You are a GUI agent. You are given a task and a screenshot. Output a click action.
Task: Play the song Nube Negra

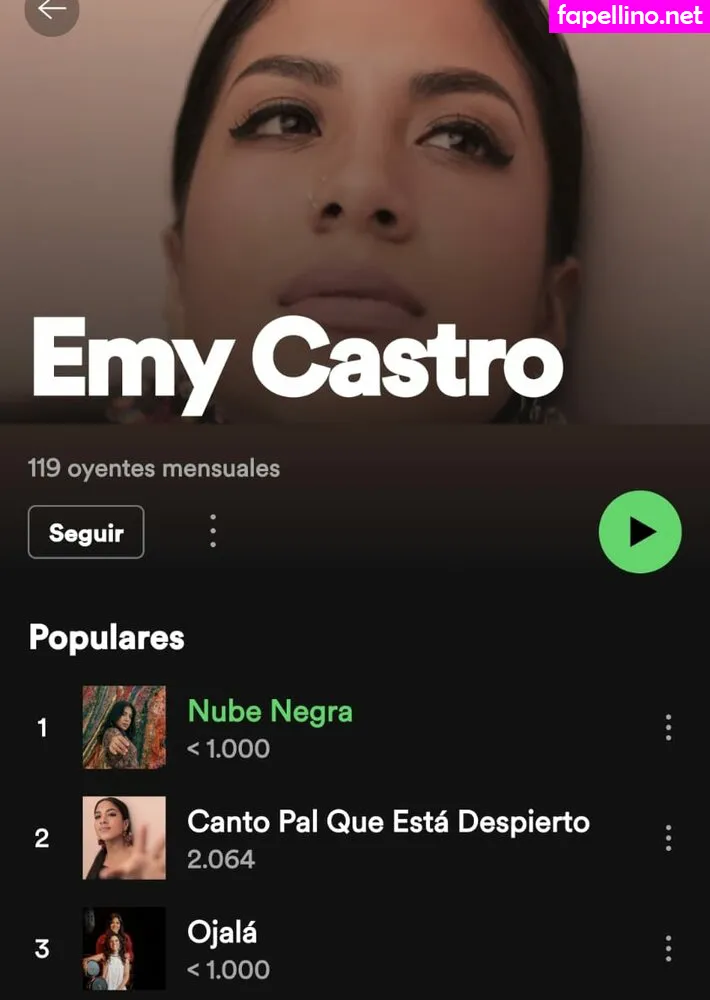270,712
